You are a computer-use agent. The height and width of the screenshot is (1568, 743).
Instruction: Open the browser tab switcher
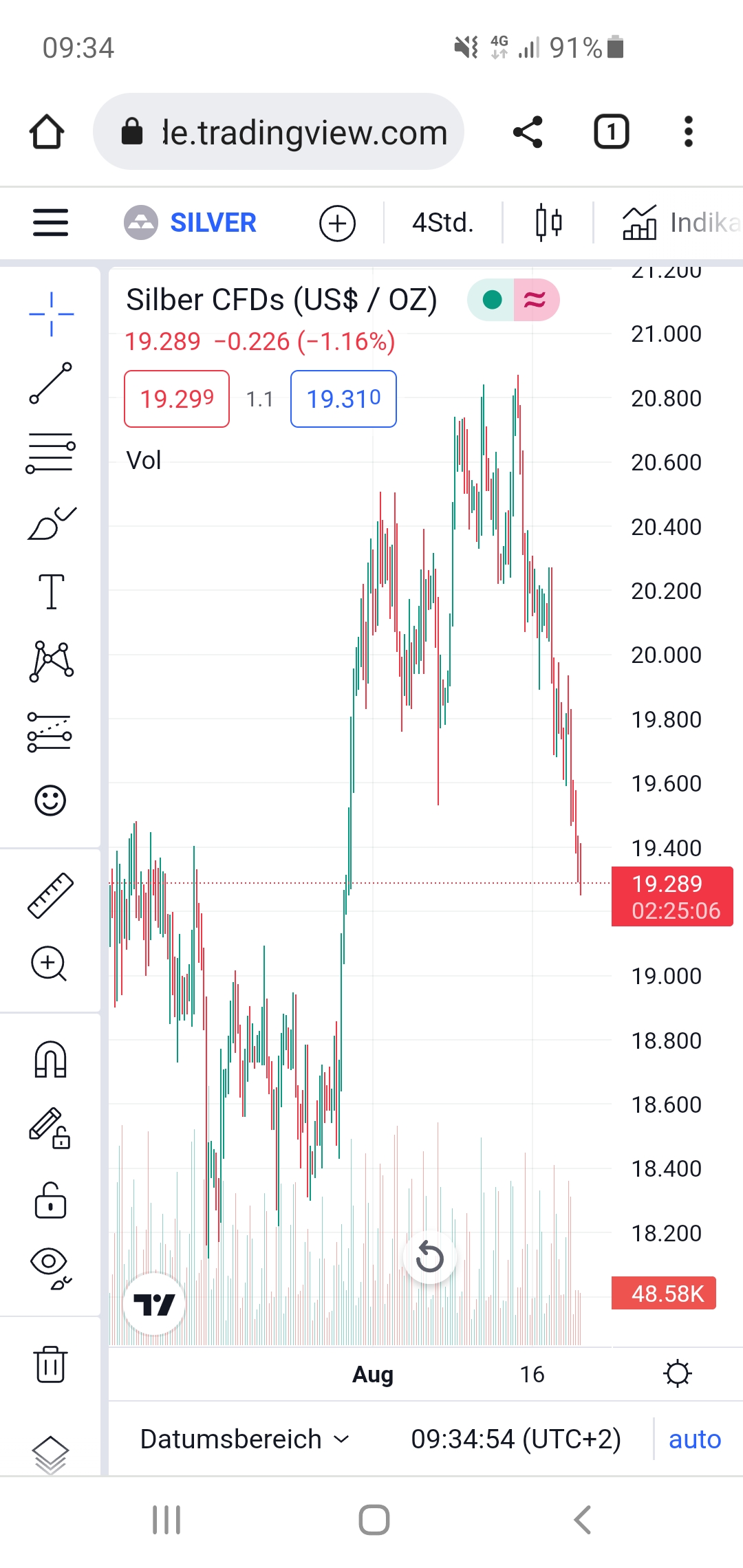coord(611,131)
